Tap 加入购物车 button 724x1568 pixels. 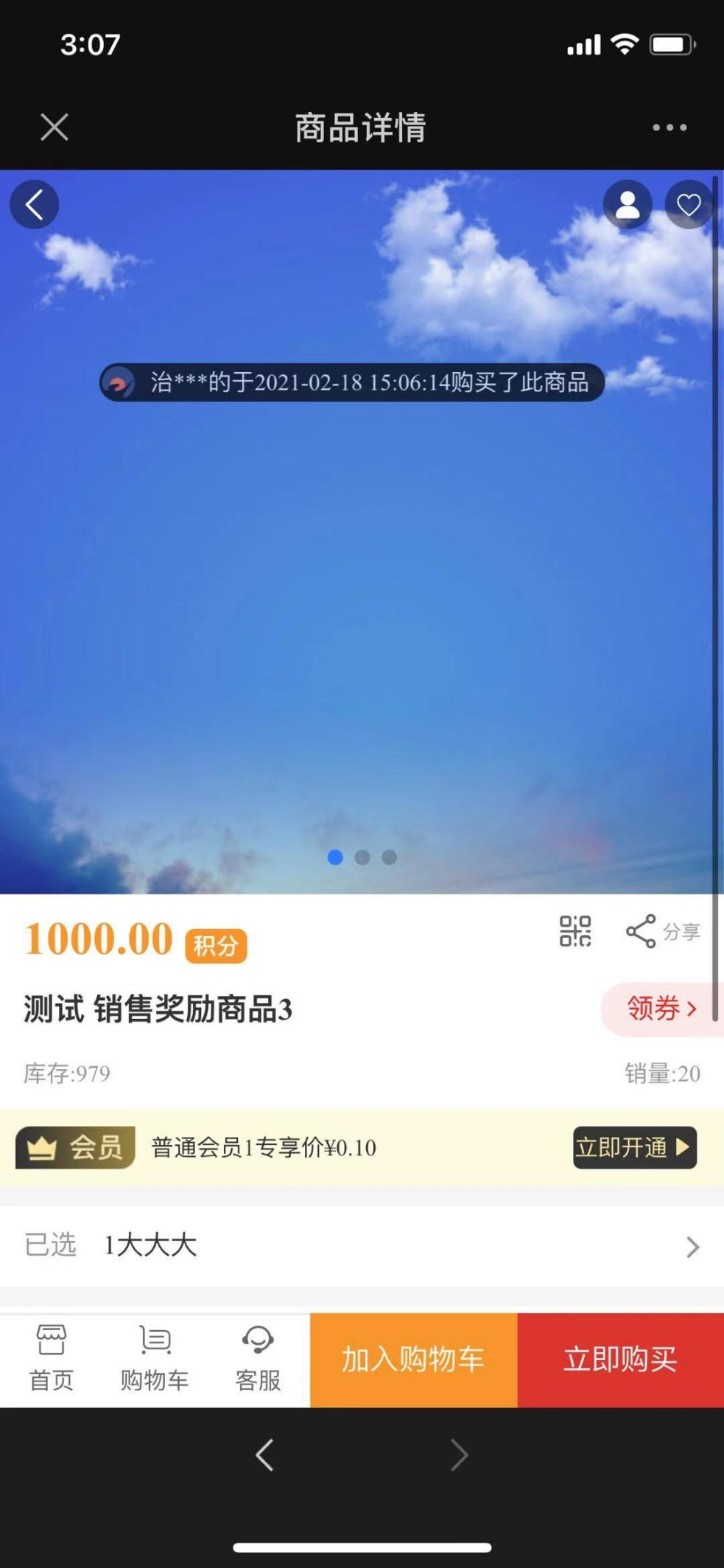[x=413, y=1359]
